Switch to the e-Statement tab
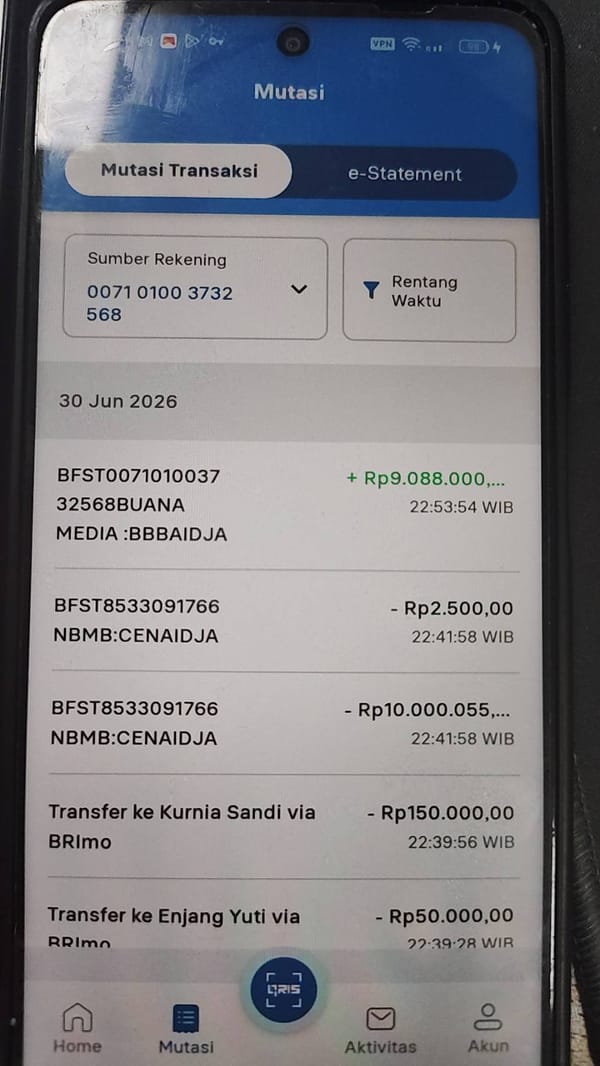 pyautogui.click(x=405, y=173)
